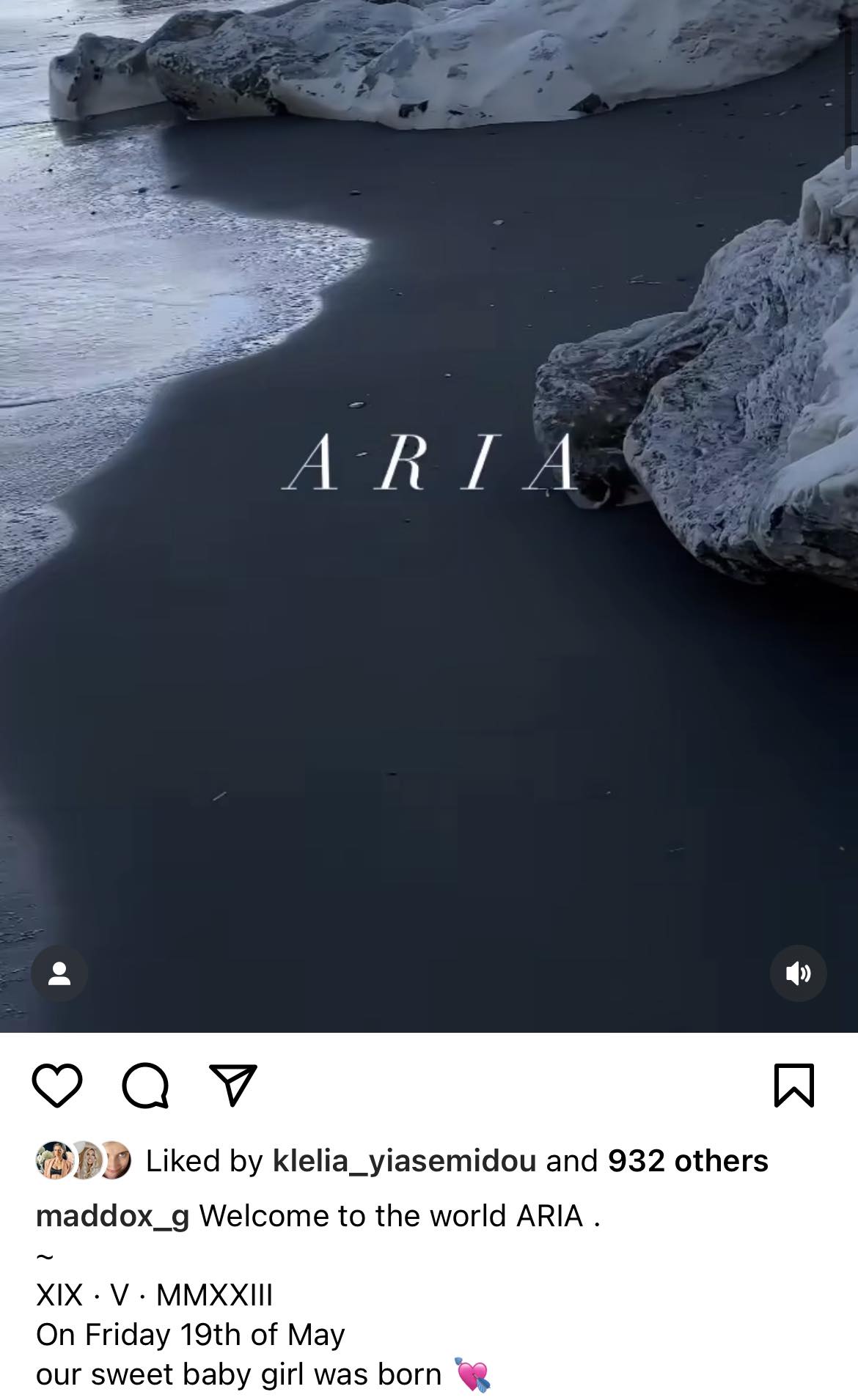Open the maddox_g profile from the caption
The height and width of the screenshot is (1400, 858).
112,1216
